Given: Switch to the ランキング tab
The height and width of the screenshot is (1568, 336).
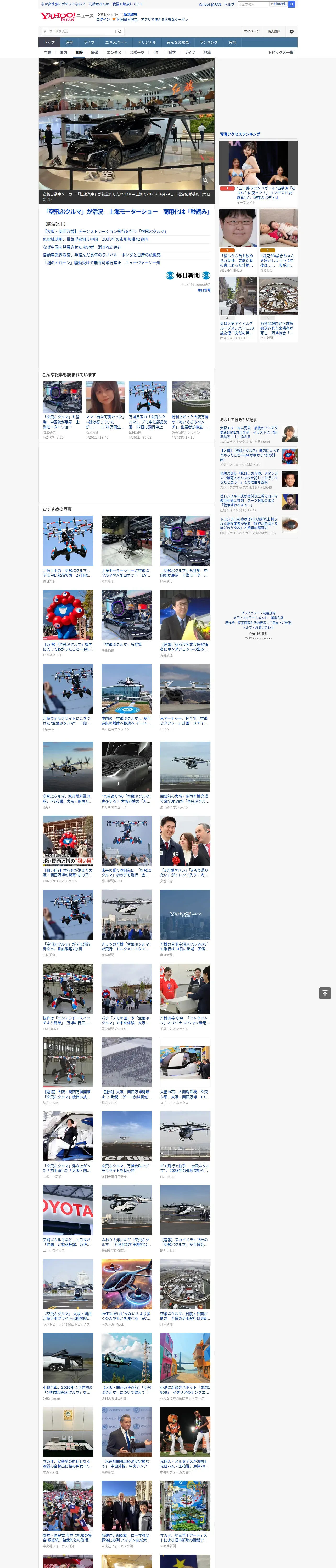Looking at the screenshot, I should (209, 43).
